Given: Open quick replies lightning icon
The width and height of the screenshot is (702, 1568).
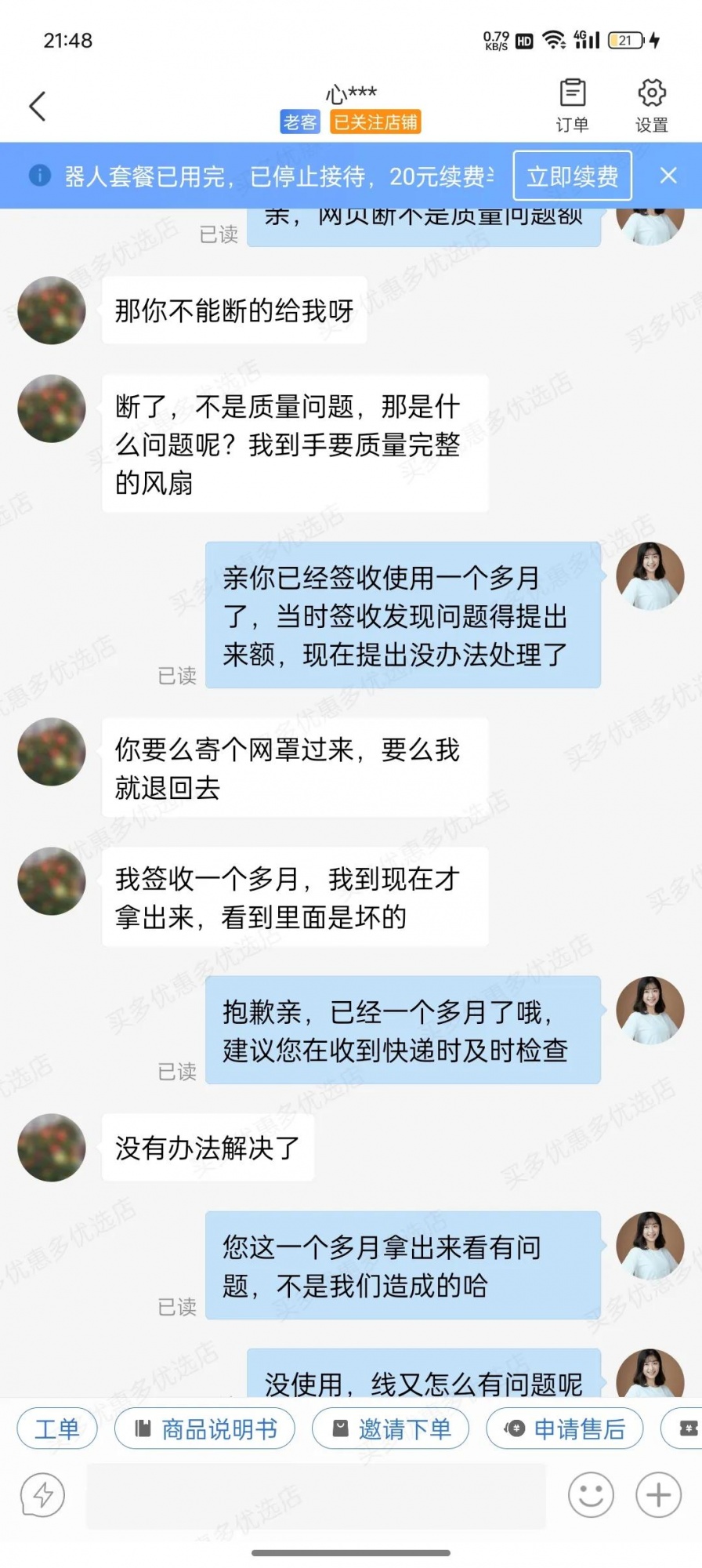Looking at the screenshot, I should (x=43, y=1495).
